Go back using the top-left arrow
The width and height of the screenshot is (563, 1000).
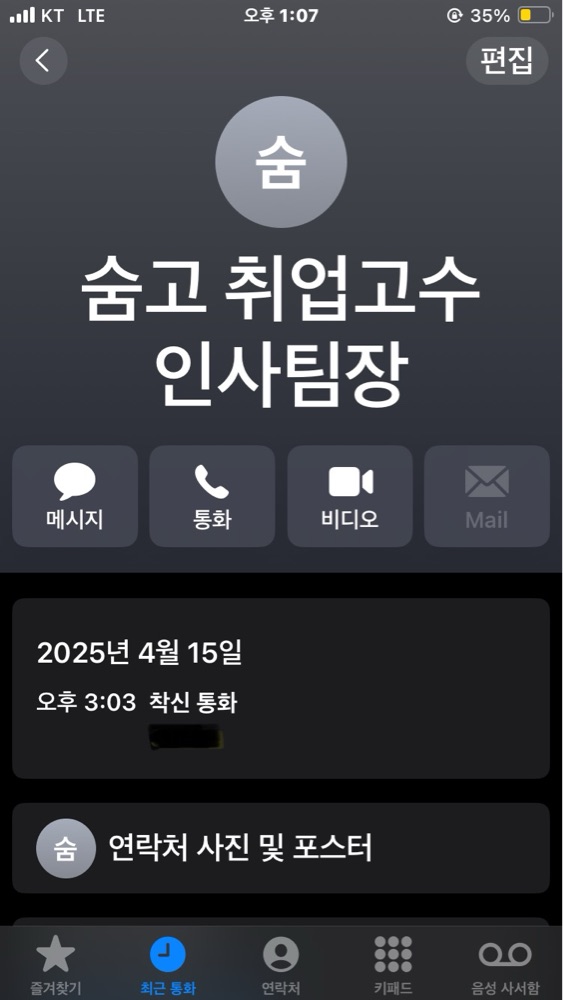coord(43,61)
